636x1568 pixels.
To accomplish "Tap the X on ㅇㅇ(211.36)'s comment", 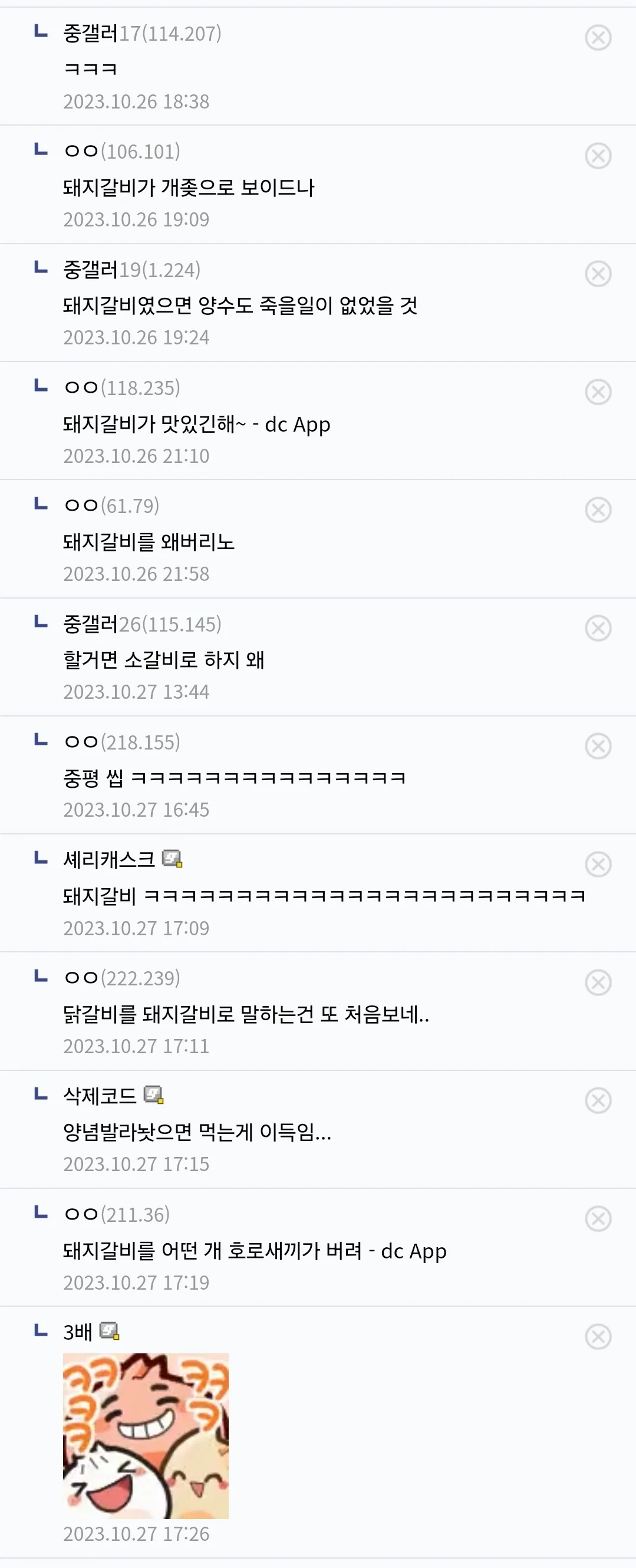I will (598, 1219).
